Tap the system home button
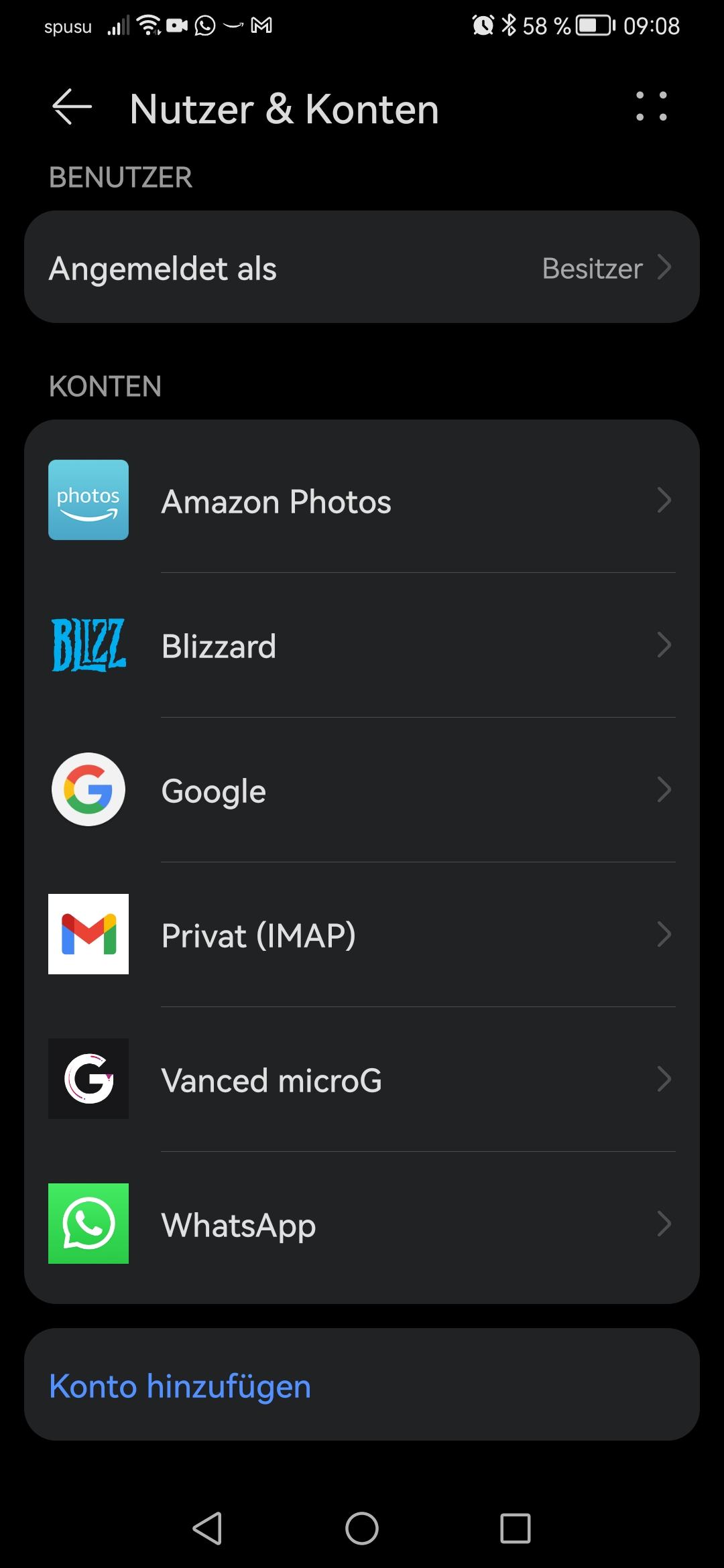The image size is (724, 1568). tap(362, 1528)
